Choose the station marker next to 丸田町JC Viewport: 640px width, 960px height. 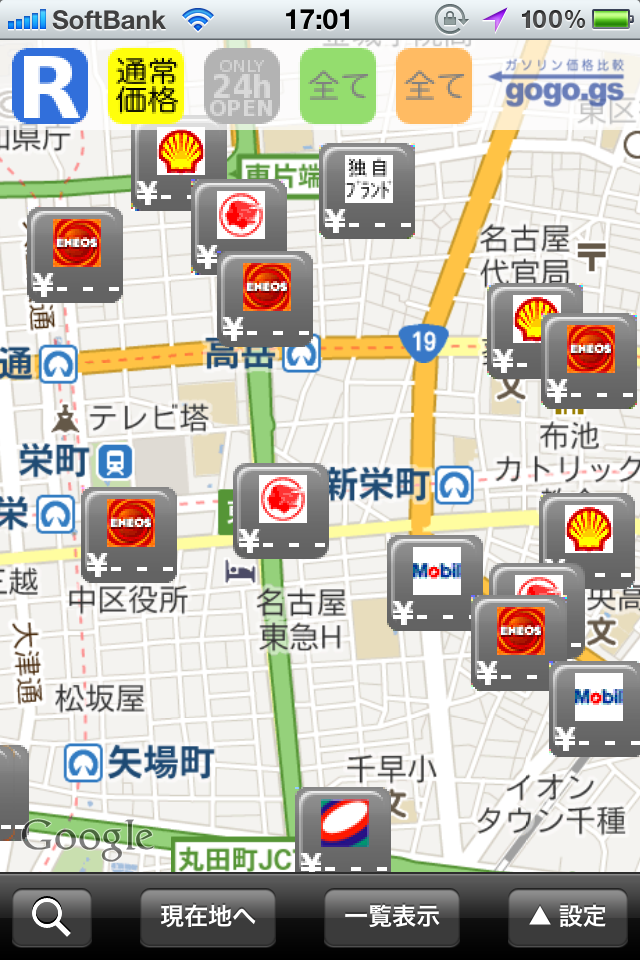(343, 832)
